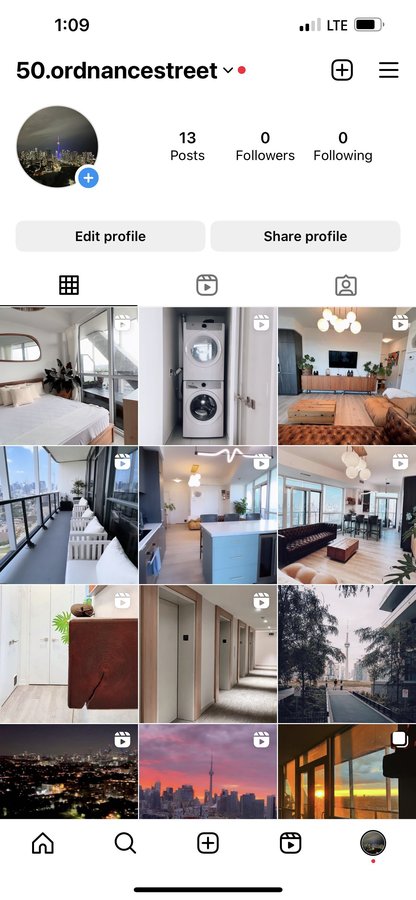Open the bedroom reel thumbnail
The width and height of the screenshot is (416, 900).
[69, 376]
